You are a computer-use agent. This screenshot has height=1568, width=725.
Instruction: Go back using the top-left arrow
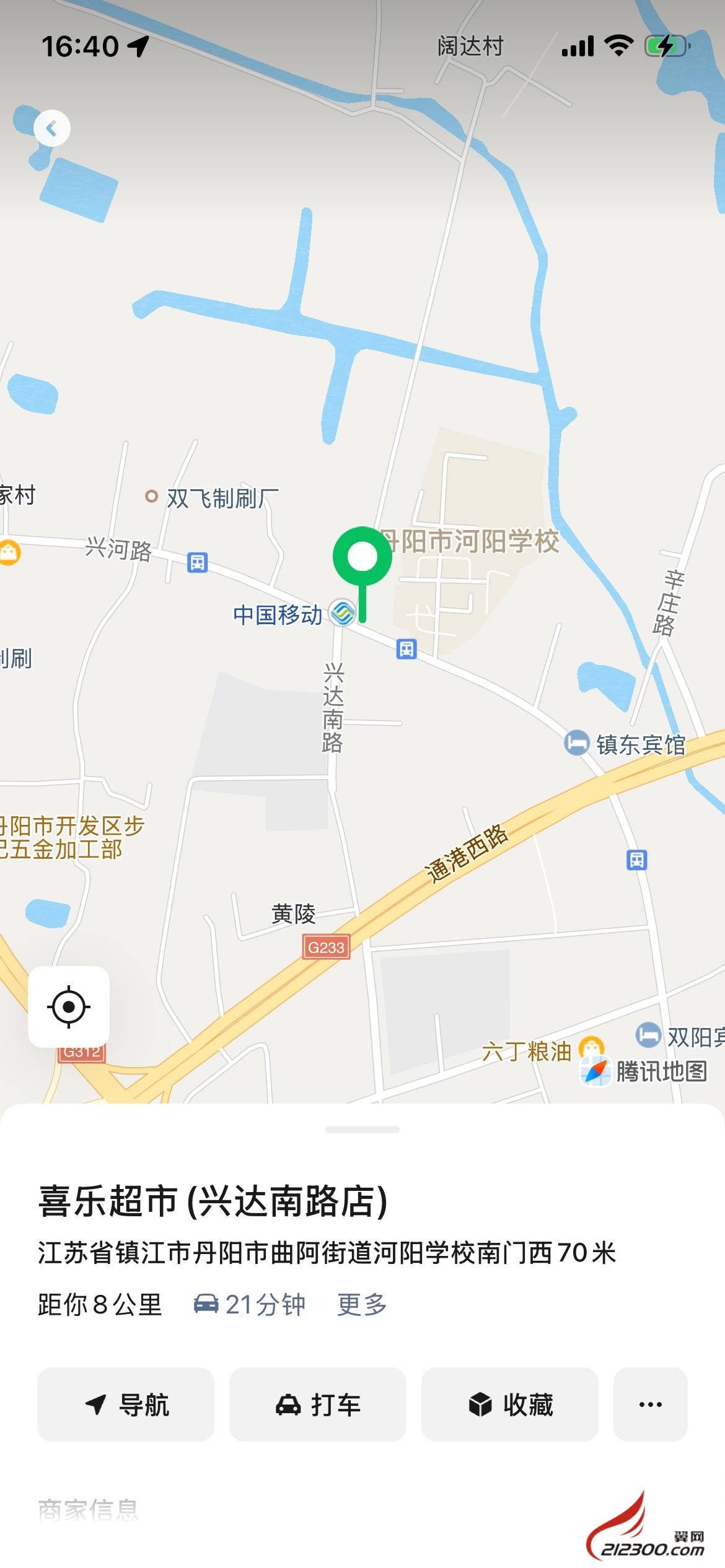coord(52,128)
